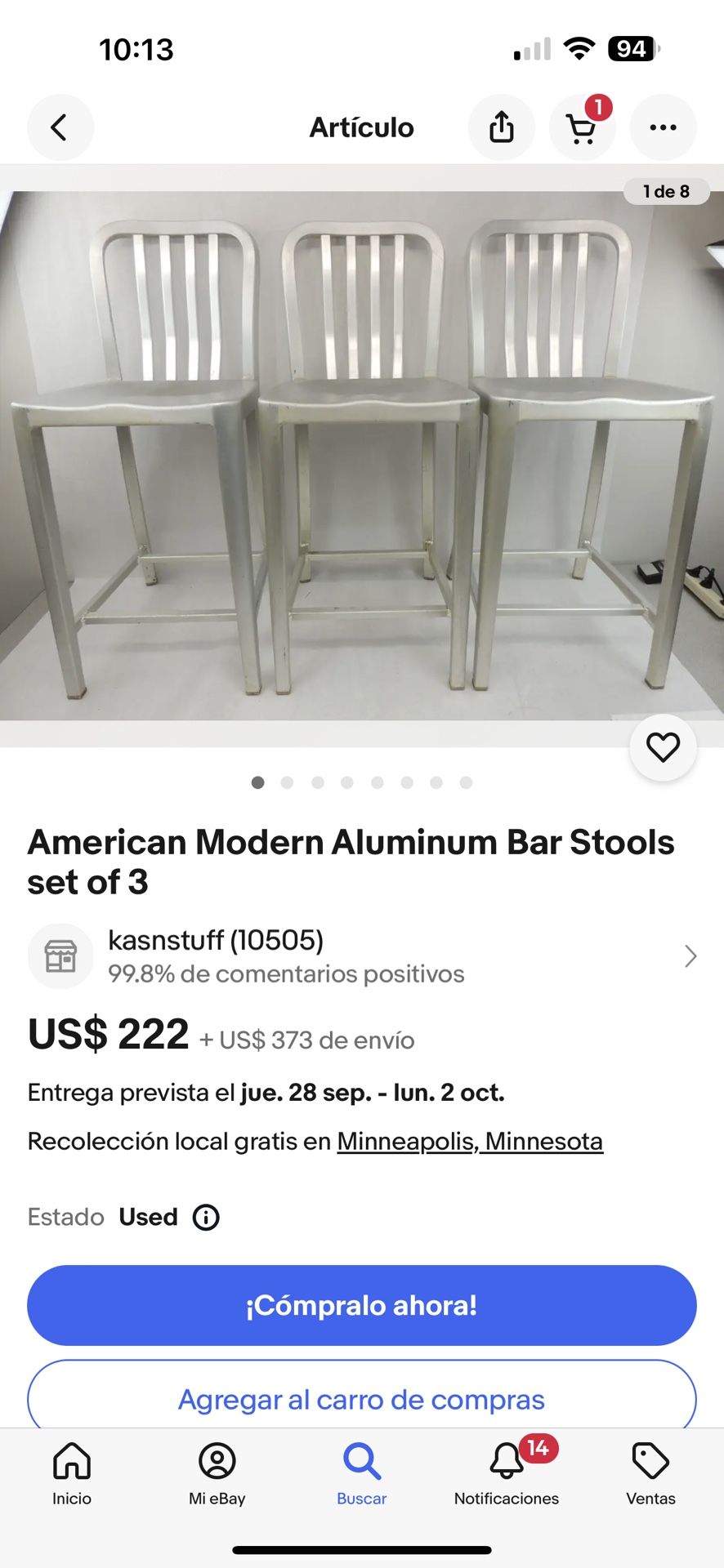Open the three-dot overflow menu
The height and width of the screenshot is (1568, 724).
(x=663, y=127)
